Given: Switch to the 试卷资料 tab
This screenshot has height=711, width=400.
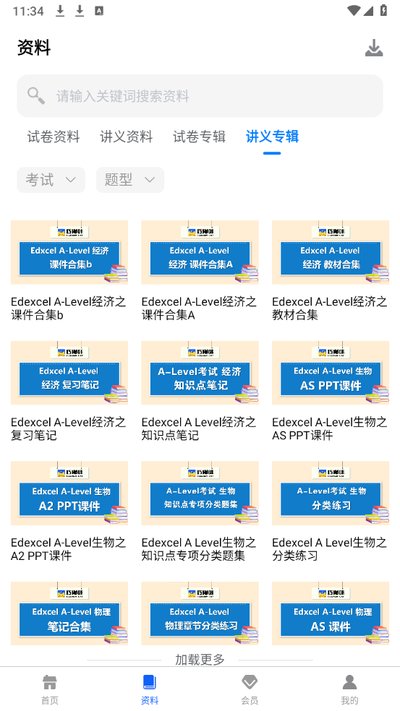Looking at the screenshot, I should click(54, 136).
